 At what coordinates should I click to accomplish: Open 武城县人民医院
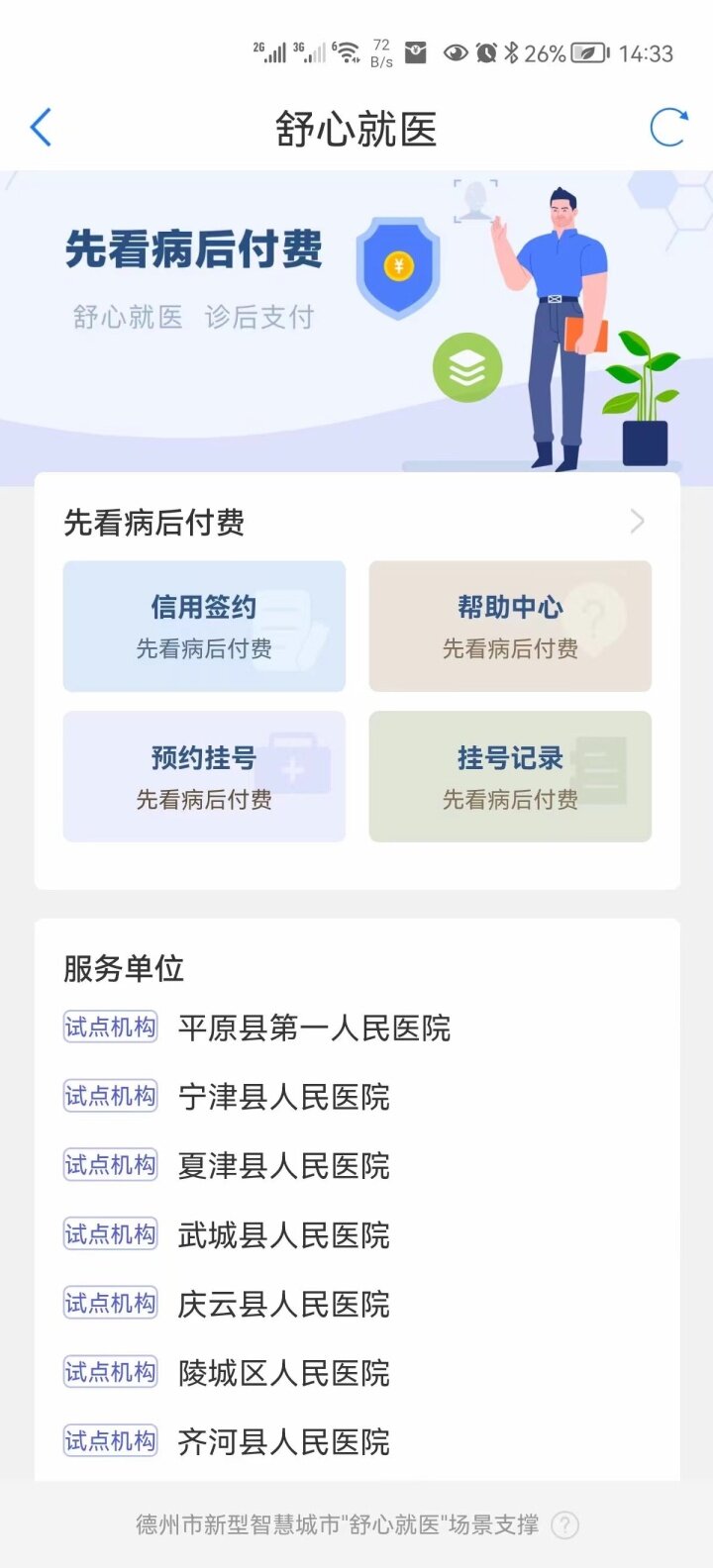coord(283,1235)
